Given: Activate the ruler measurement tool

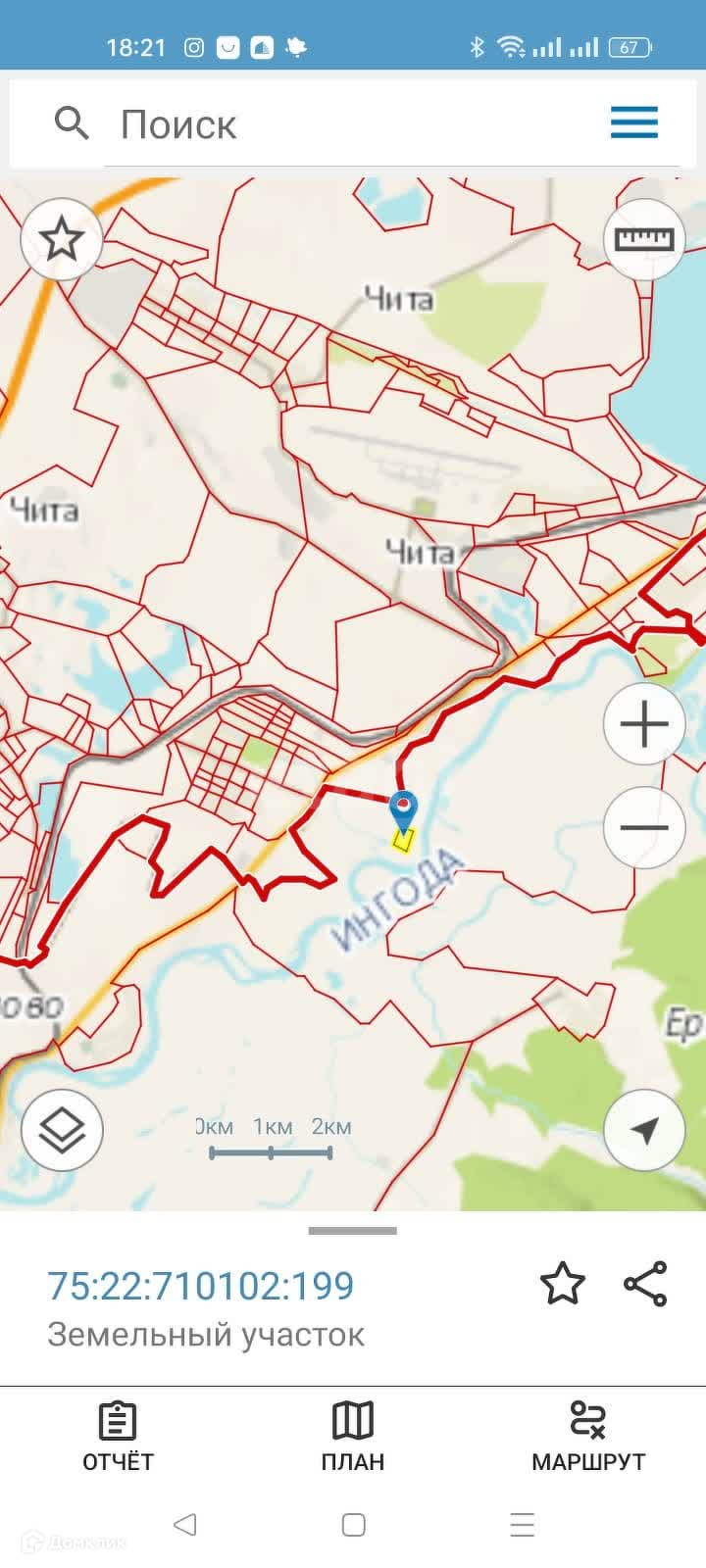Looking at the screenshot, I should point(643,239).
